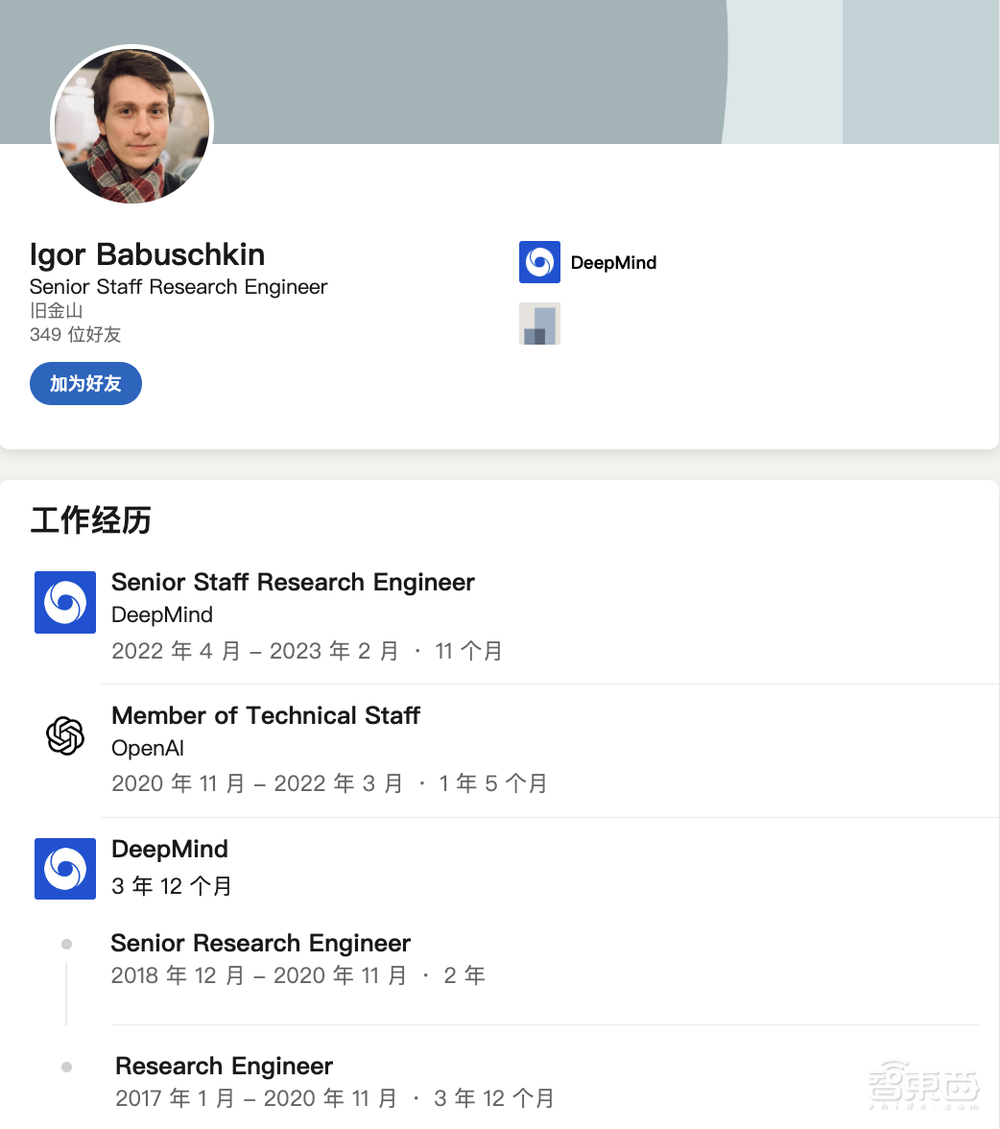Image resolution: width=1000 pixels, height=1129 pixels.
Task: Click the DeepMind logo next to Senior Staff Research Engineer
Action: [64, 602]
